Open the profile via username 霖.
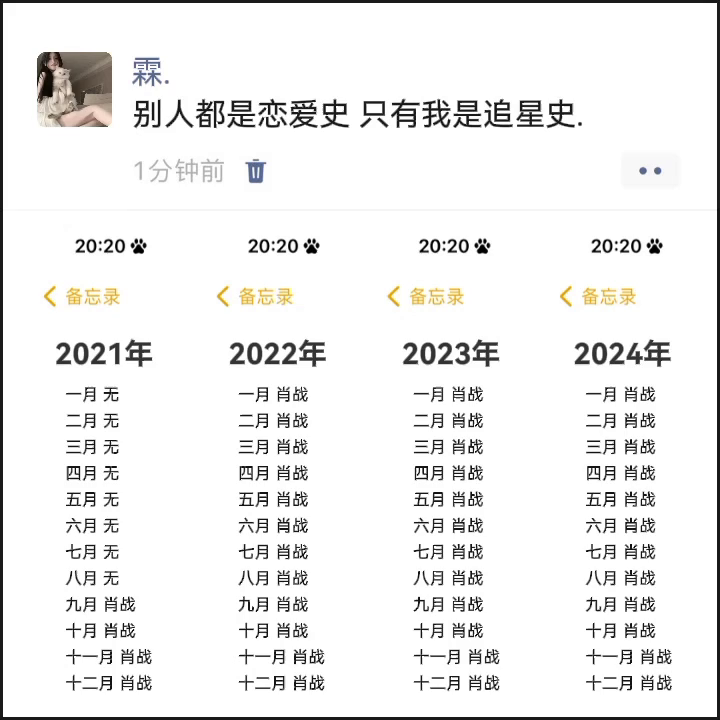 coord(150,71)
